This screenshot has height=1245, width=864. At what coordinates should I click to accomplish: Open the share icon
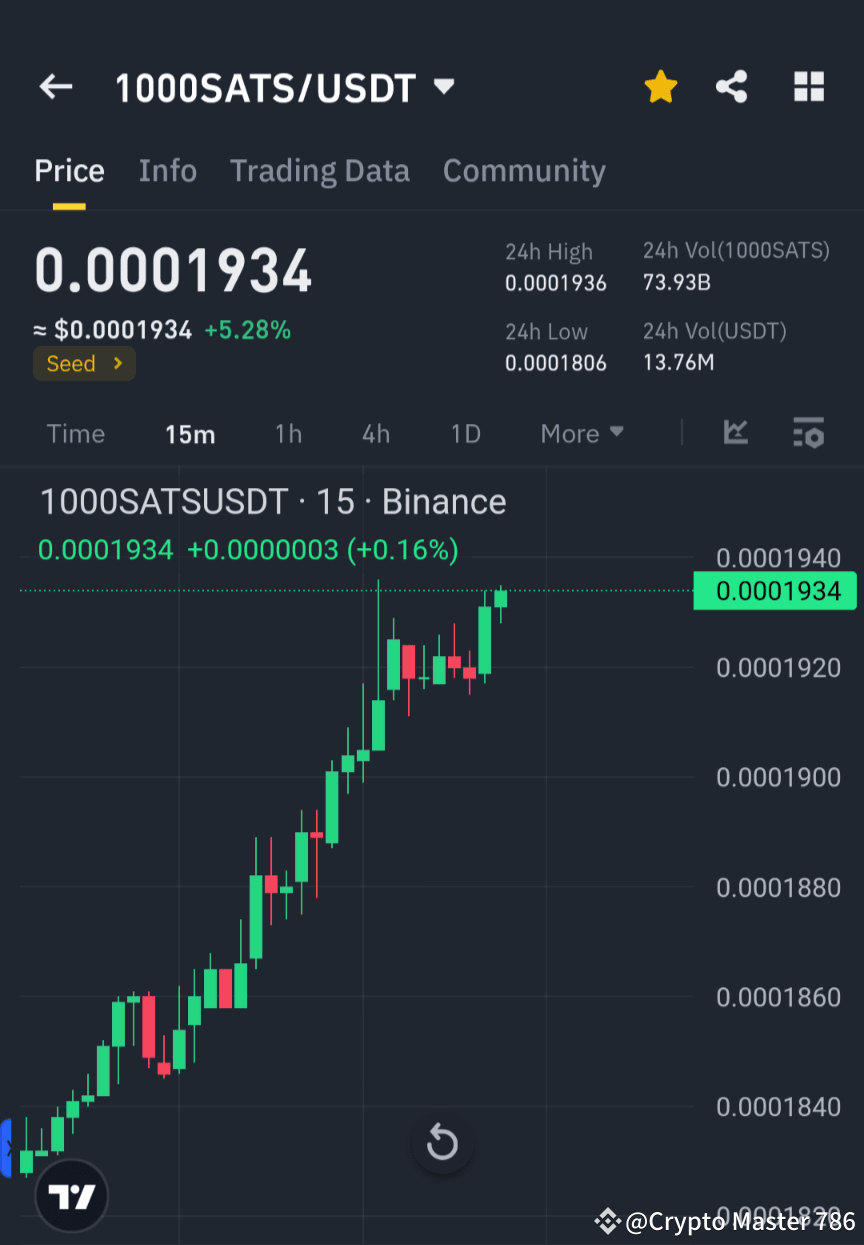(x=731, y=86)
